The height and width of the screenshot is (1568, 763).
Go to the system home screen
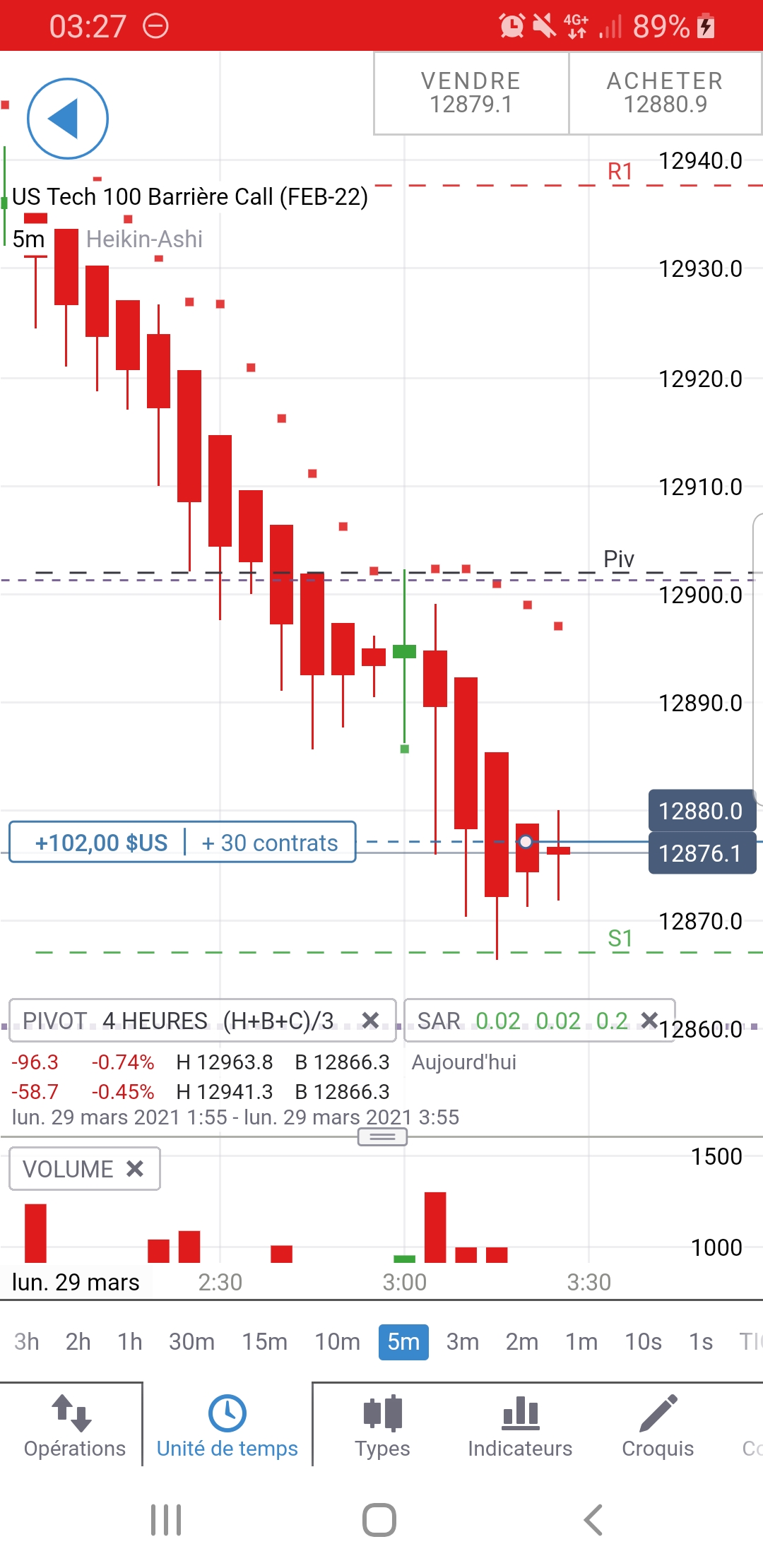[x=379, y=1519]
